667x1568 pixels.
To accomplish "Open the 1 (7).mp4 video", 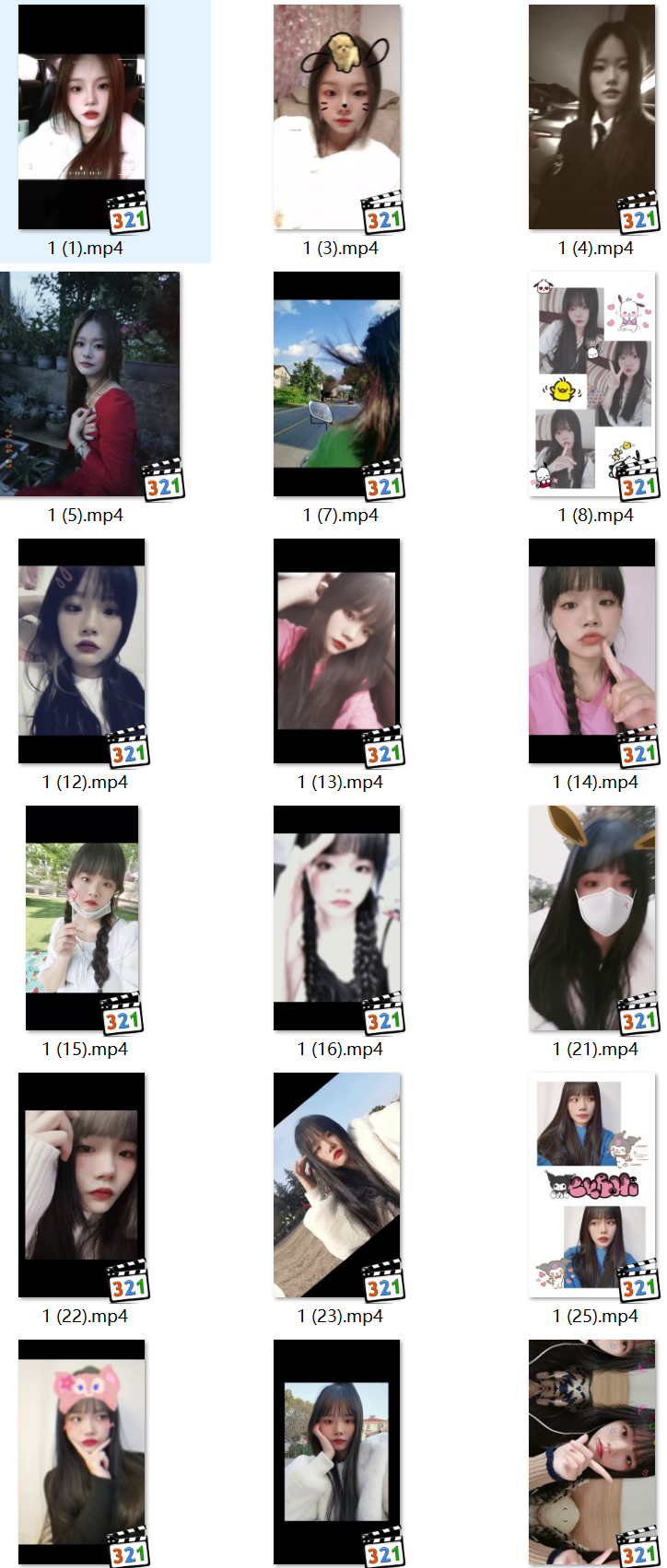I will point(337,384).
